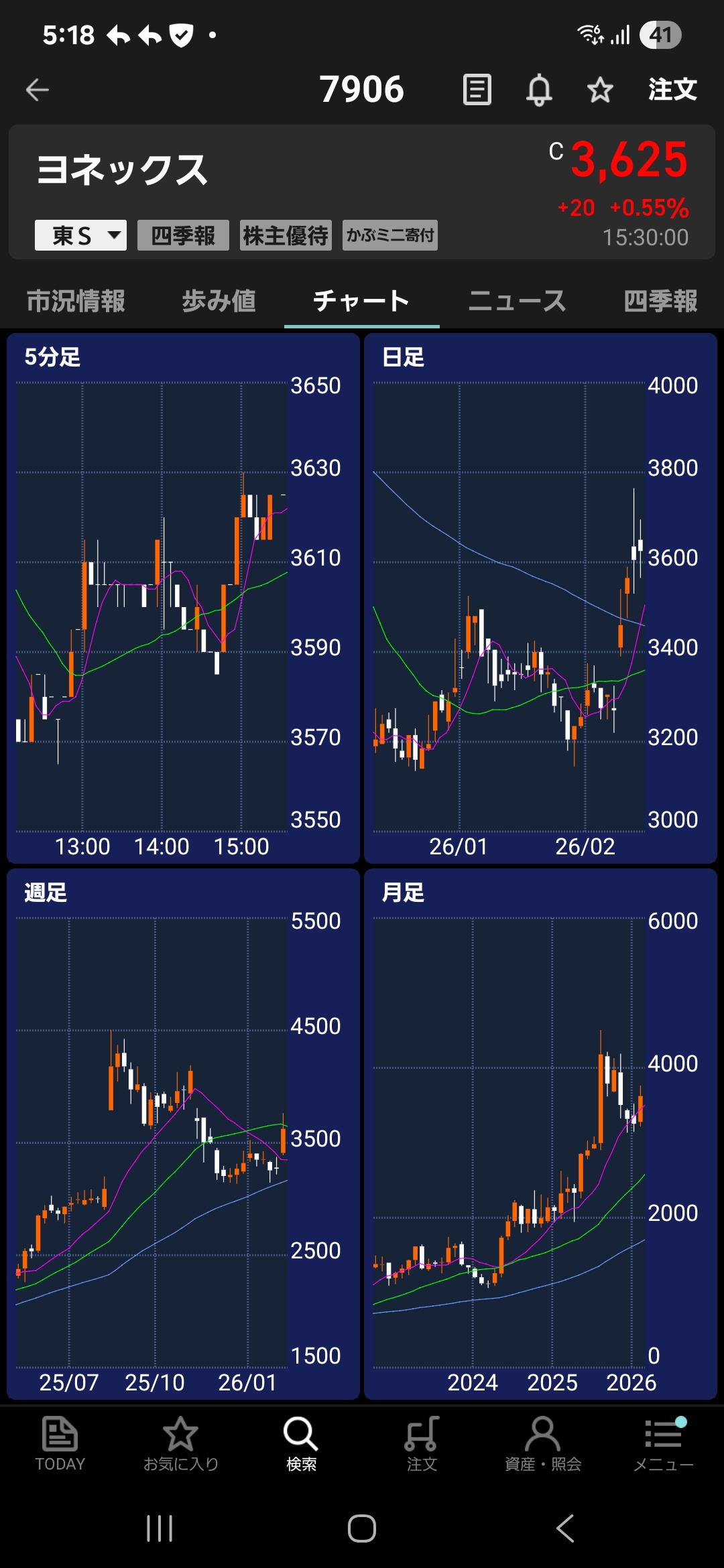Tap 注文 to place an order
Viewport: 724px width, 1568px height.
(672, 90)
